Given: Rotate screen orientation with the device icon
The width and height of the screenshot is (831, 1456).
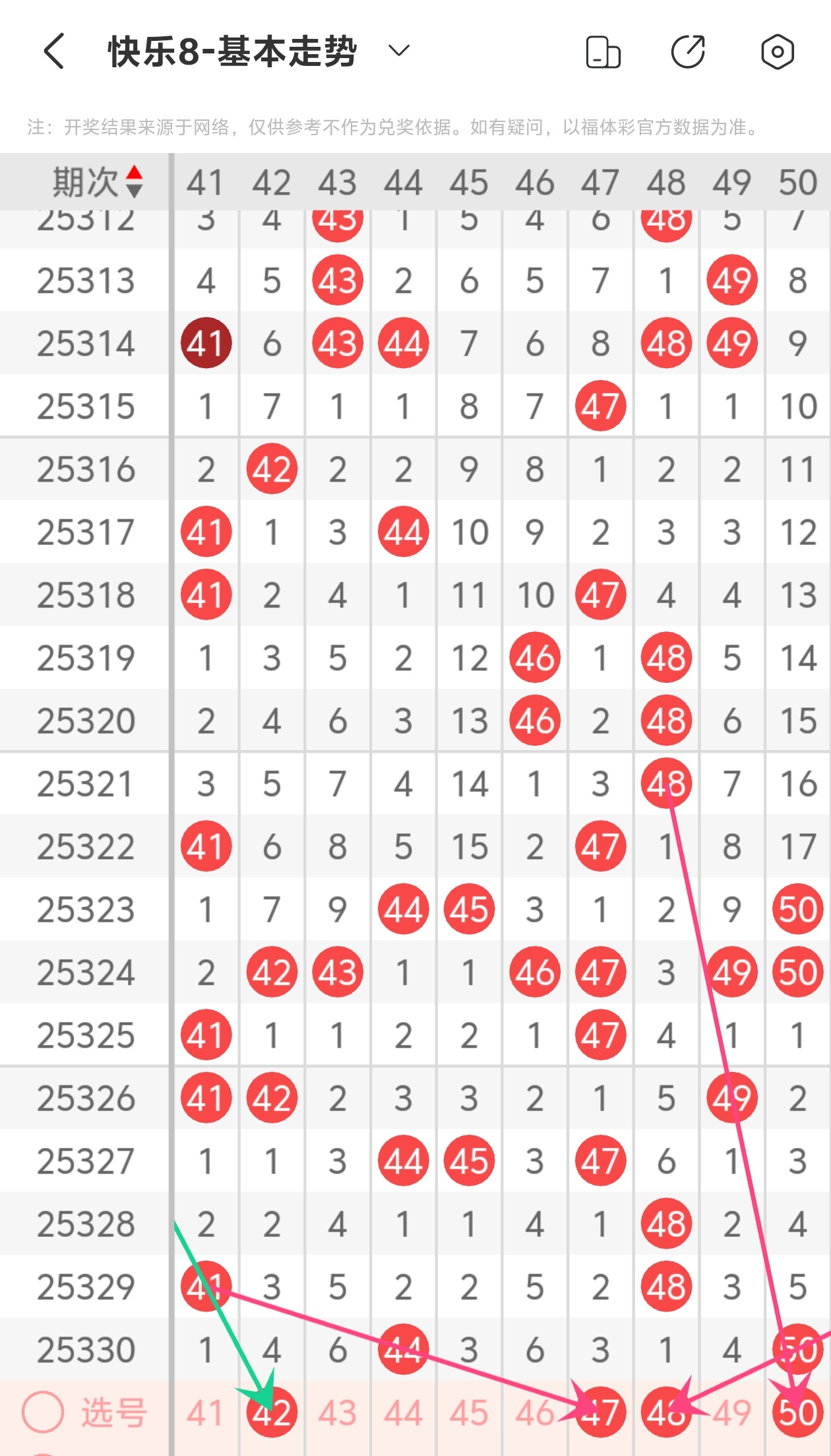Looking at the screenshot, I should (603, 52).
